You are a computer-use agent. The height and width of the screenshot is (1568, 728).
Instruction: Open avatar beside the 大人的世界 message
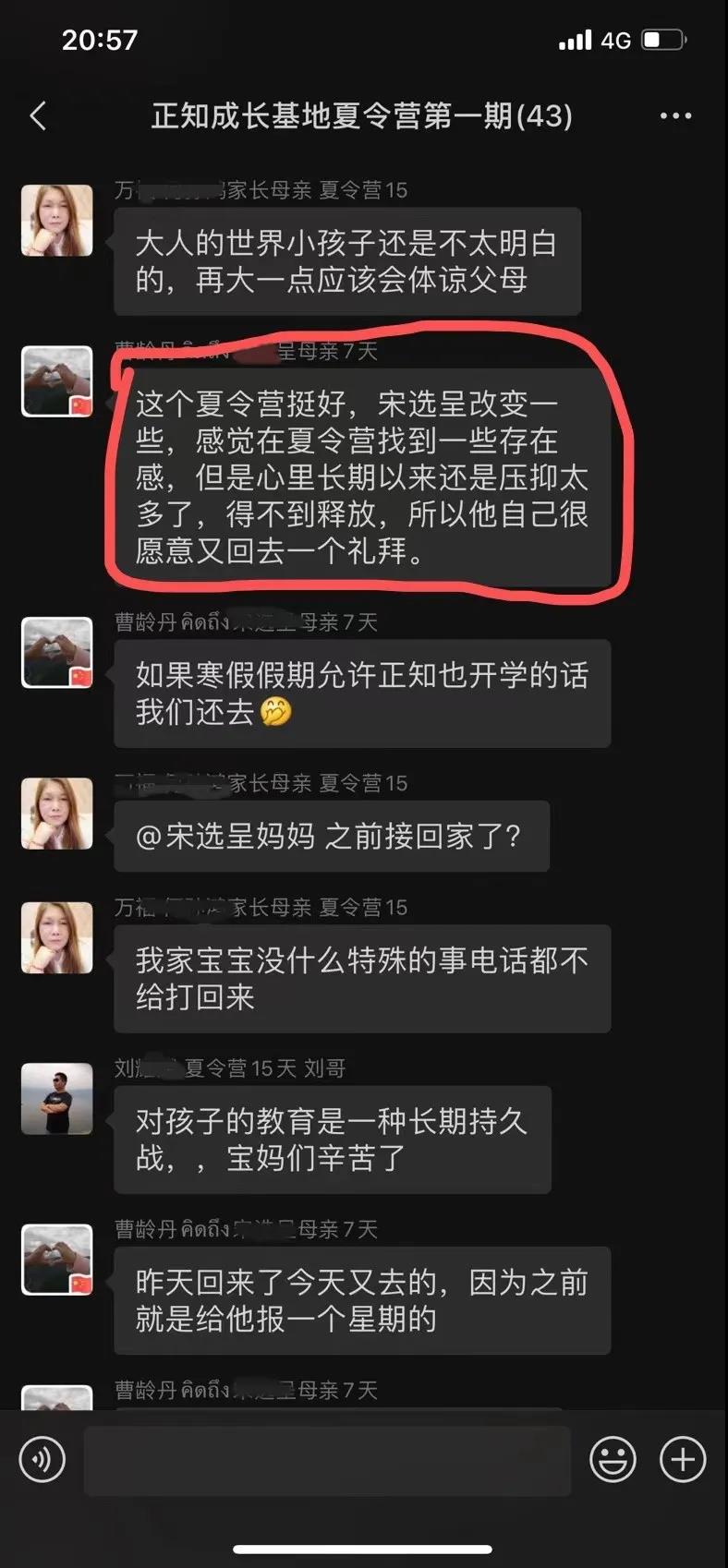pos(57,220)
